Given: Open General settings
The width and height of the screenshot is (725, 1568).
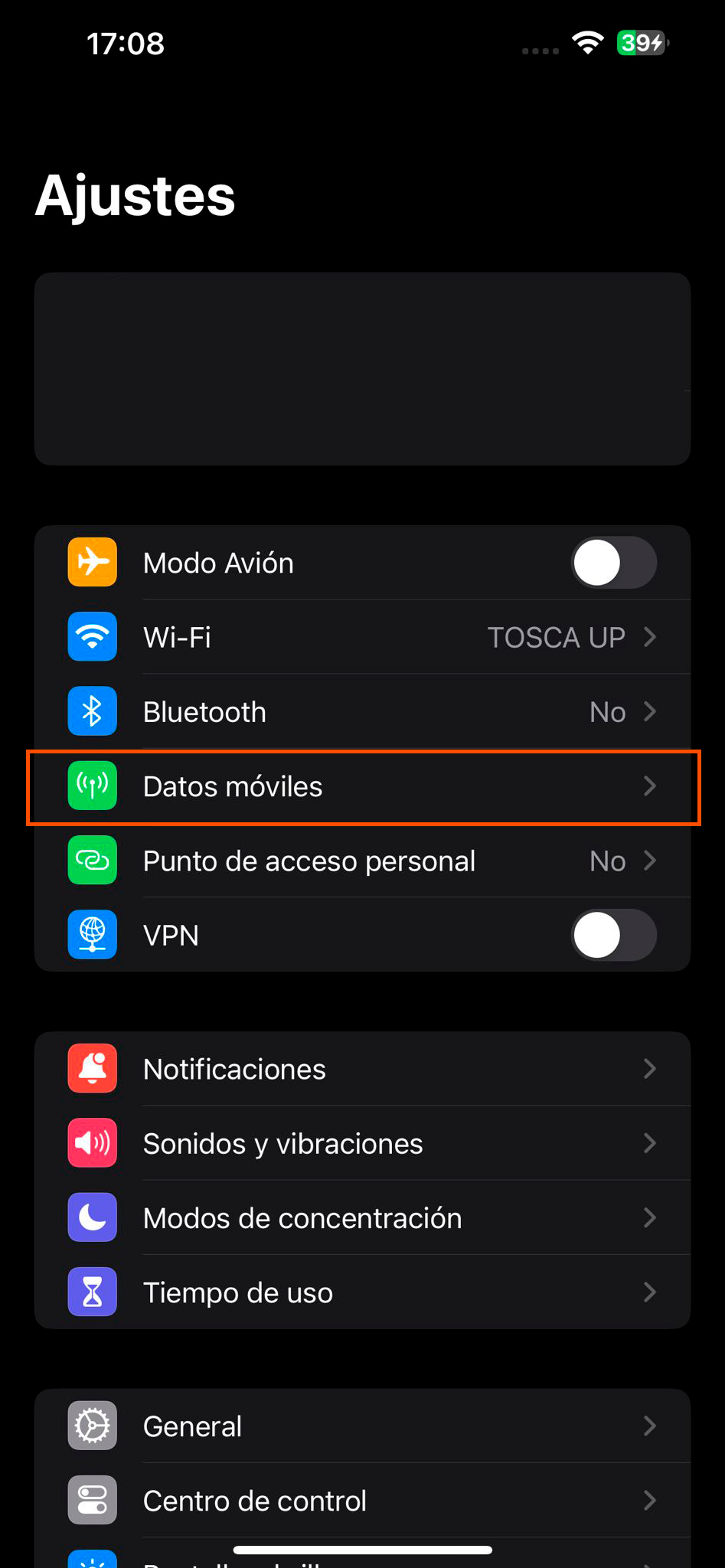Looking at the screenshot, I should coord(362,1426).
